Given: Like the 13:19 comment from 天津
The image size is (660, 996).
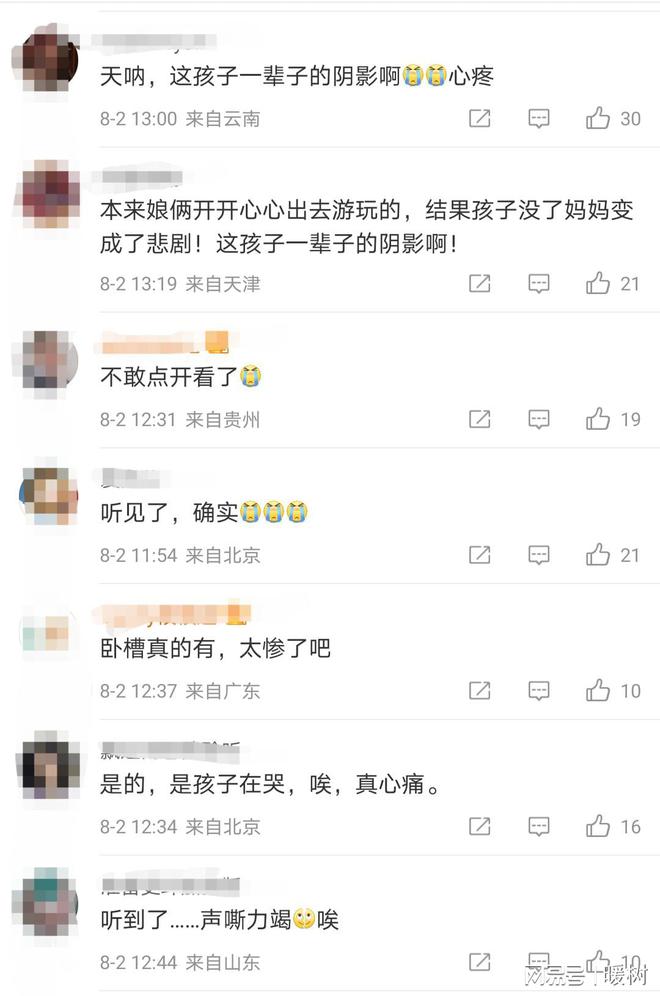Looking at the screenshot, I should tap(598, 284).
